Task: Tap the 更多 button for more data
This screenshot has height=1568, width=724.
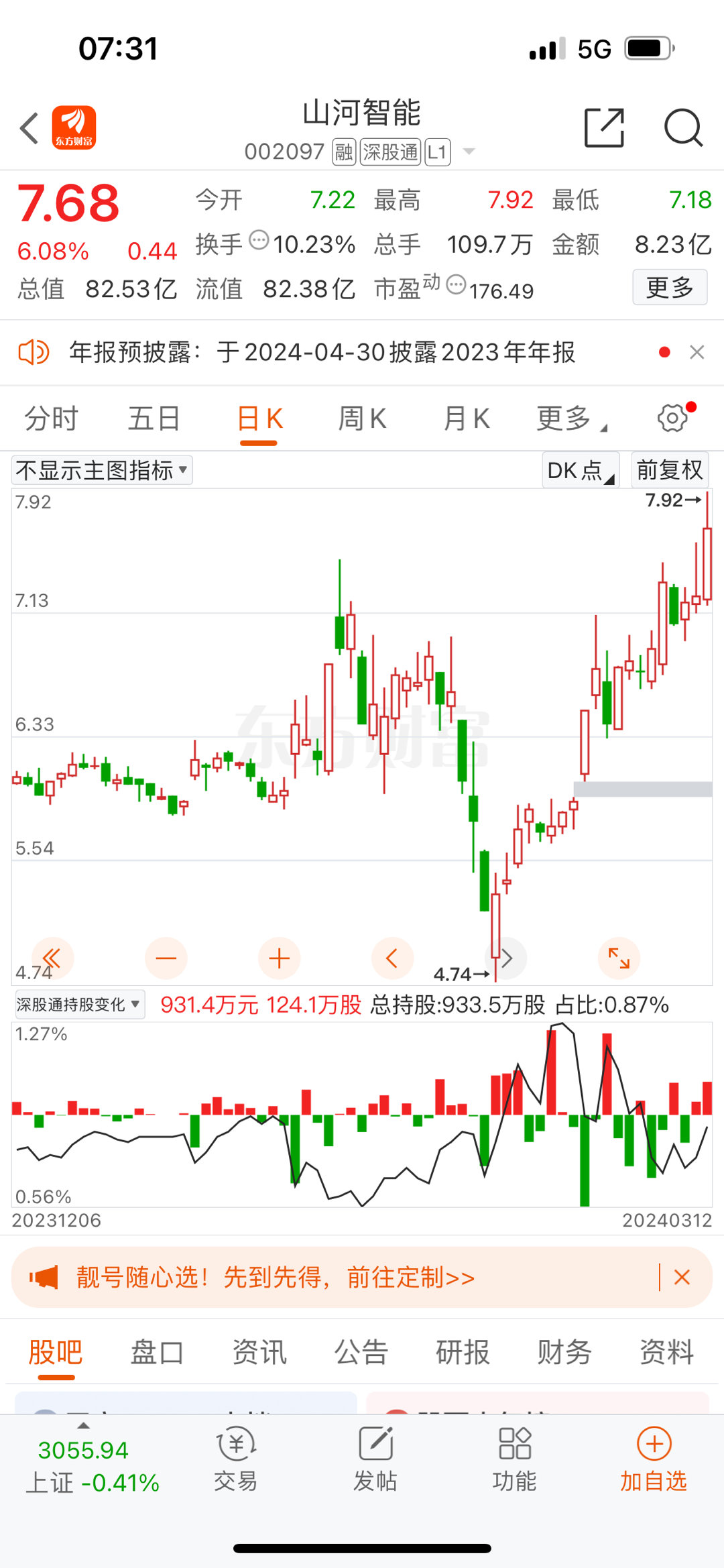Action: [669, 287]
